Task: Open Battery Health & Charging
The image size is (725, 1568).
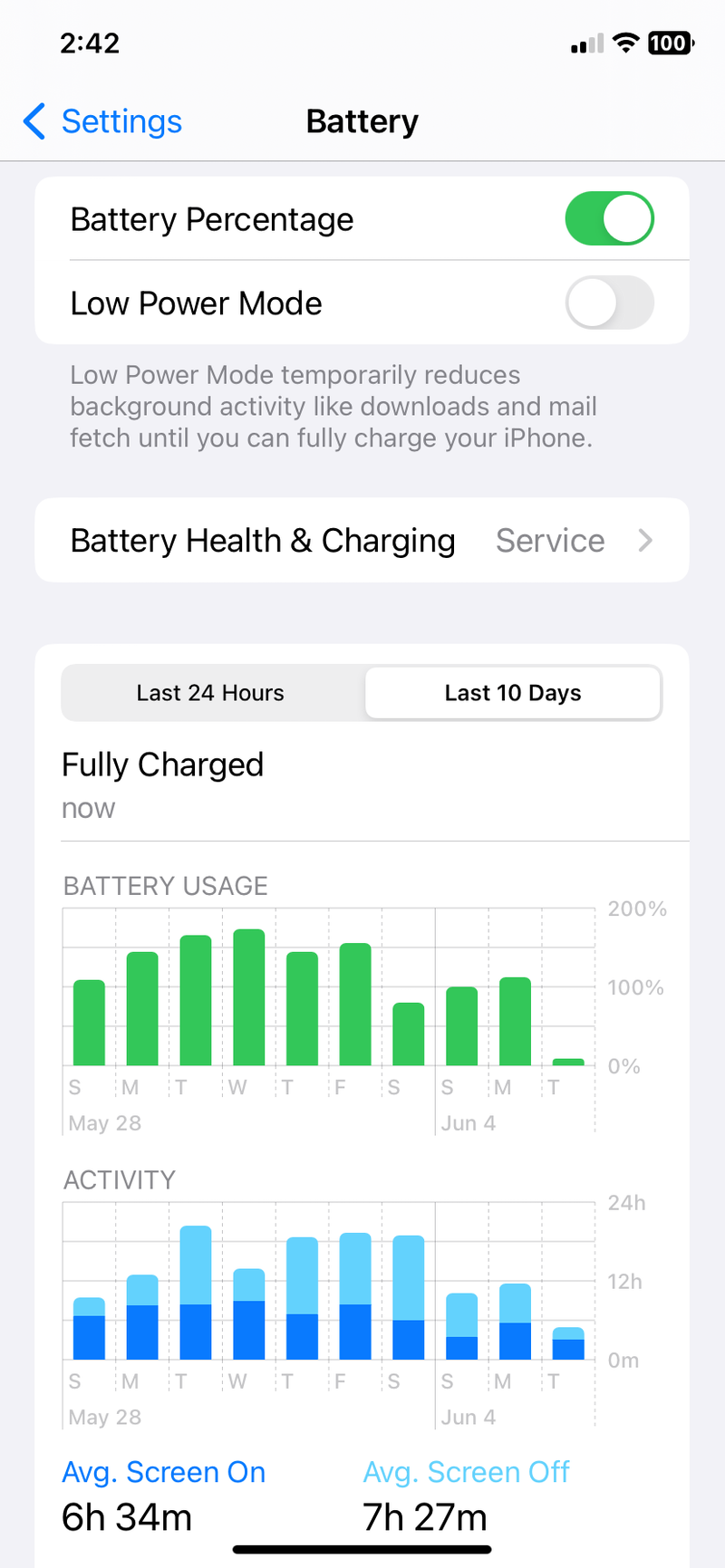Action: (x=362, y=540)
